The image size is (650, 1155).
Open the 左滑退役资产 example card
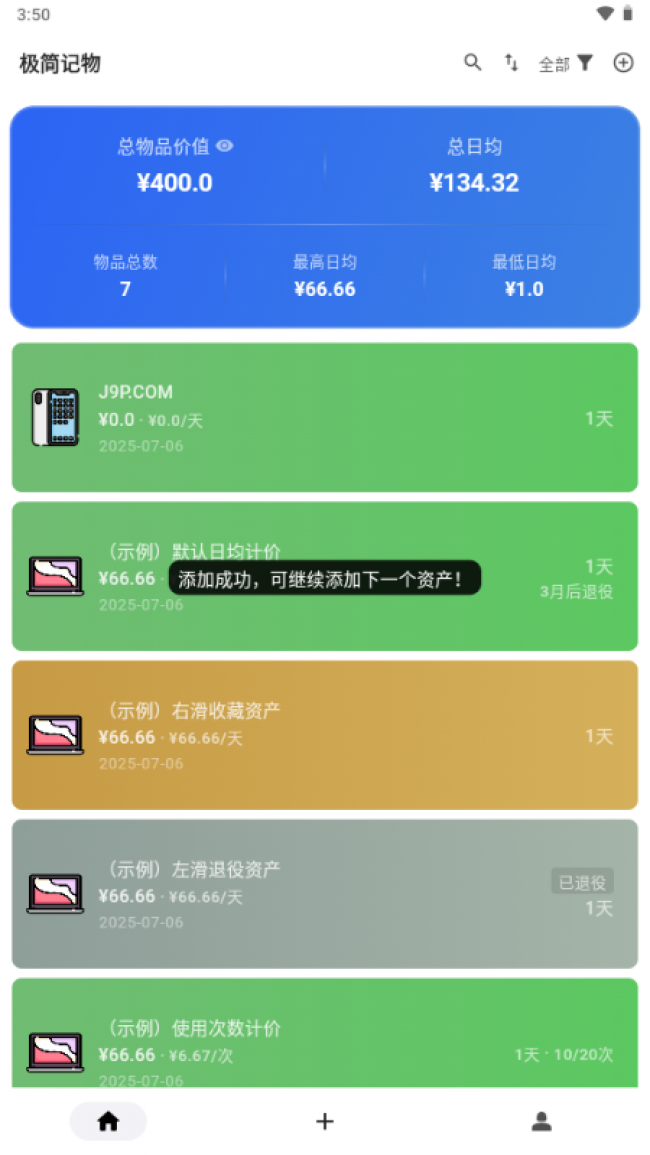point(325,894)
